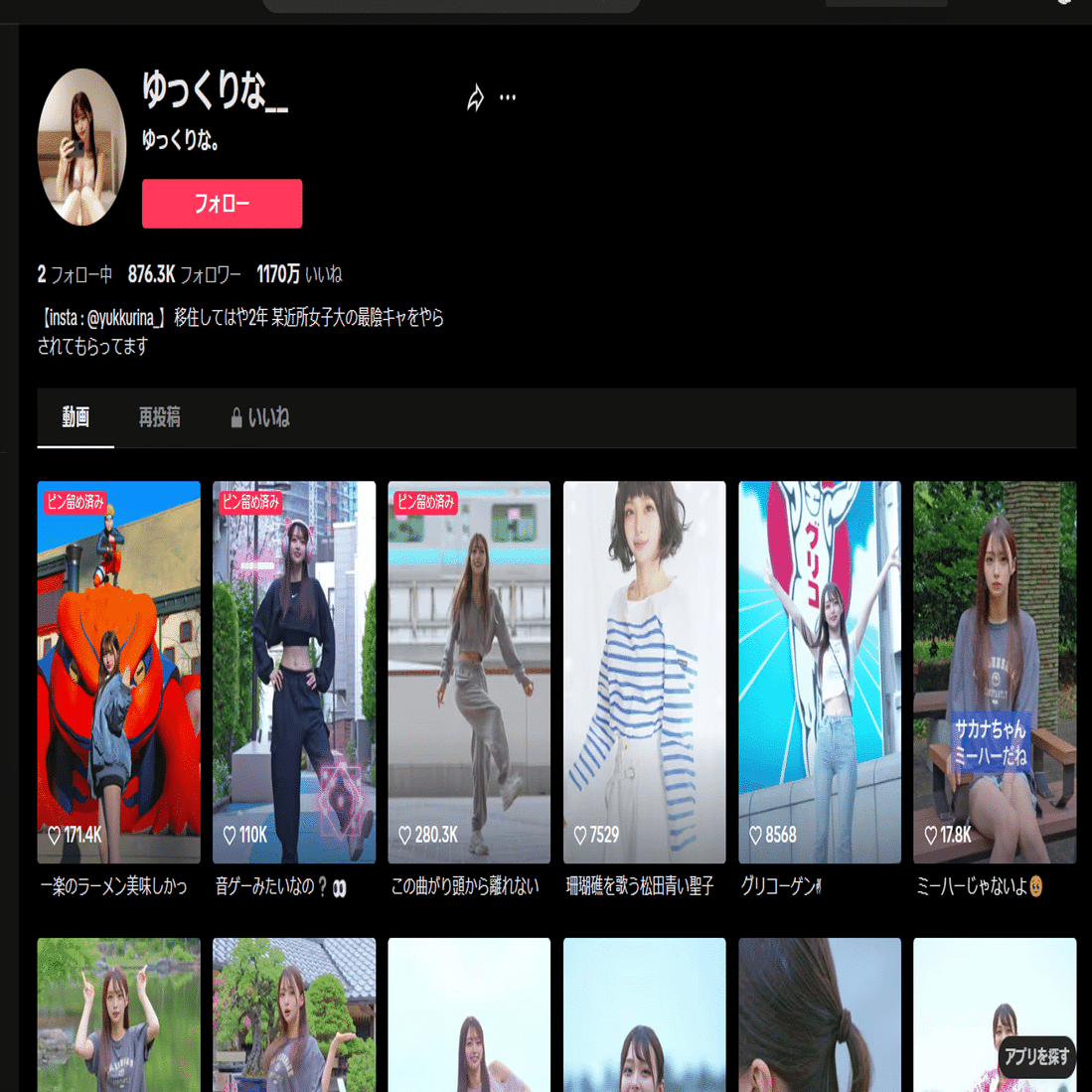Tap the アプリを探す button
Screen dimensions: 1092x1092
pos(1036,1057)
